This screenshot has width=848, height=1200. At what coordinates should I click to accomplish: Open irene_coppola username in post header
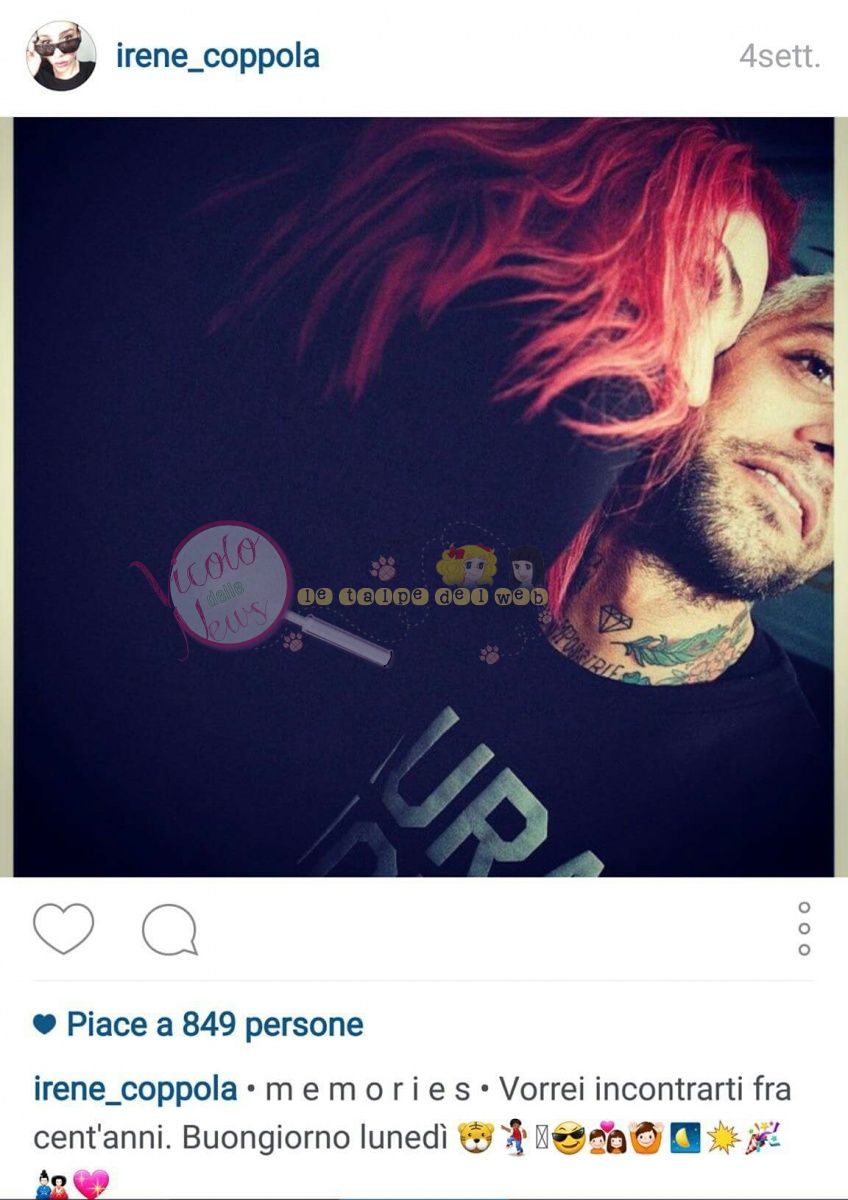pos(217,56)
